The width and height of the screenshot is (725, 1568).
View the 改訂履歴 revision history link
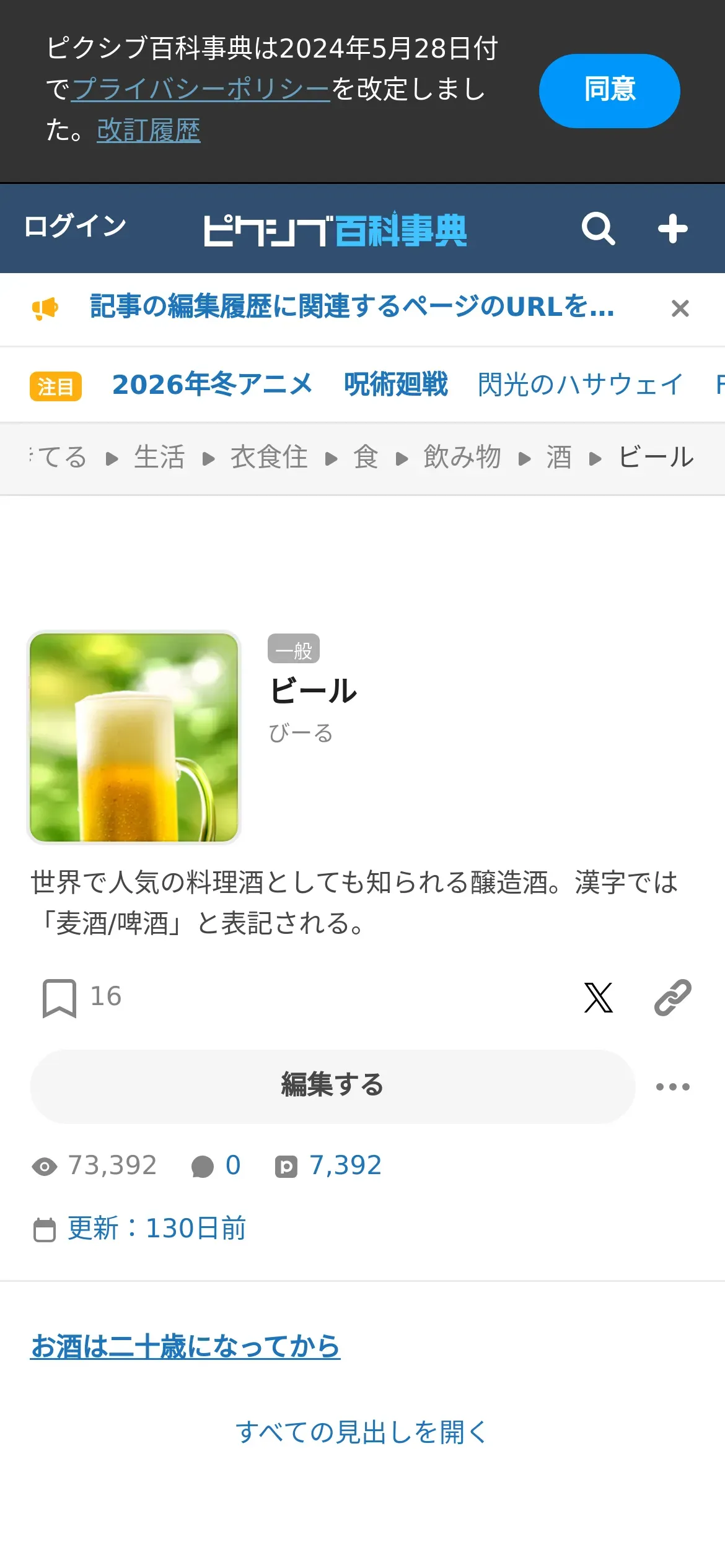point(149,131)
